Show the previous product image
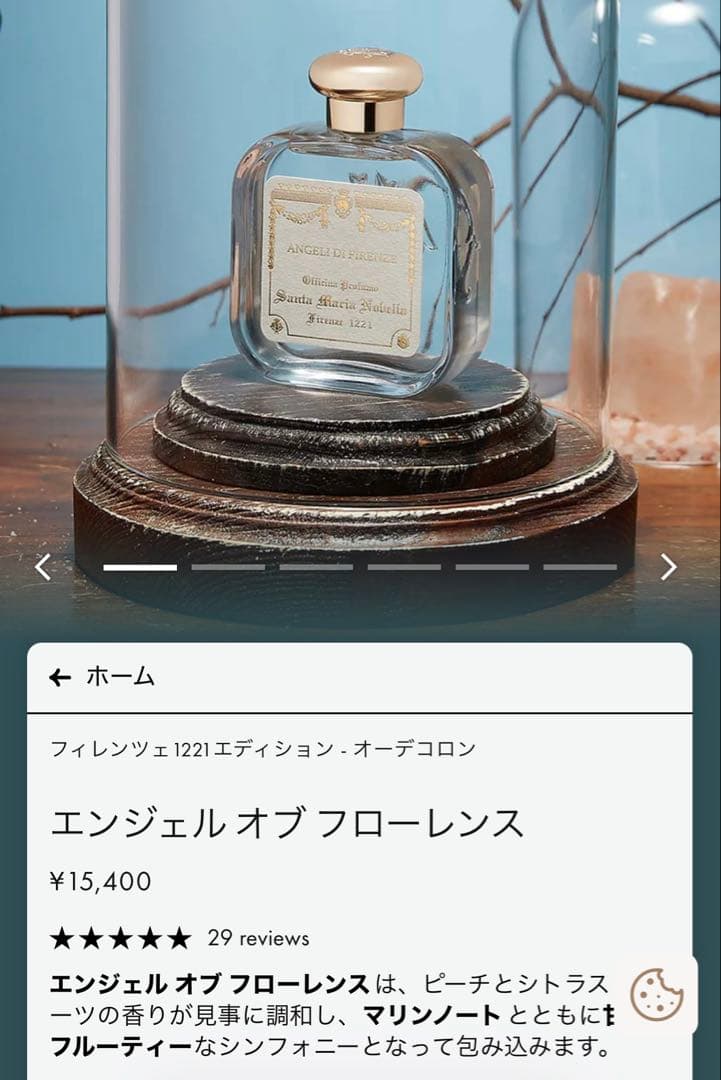The width and height of the screenshot is (721, 1080). point(43,567)
